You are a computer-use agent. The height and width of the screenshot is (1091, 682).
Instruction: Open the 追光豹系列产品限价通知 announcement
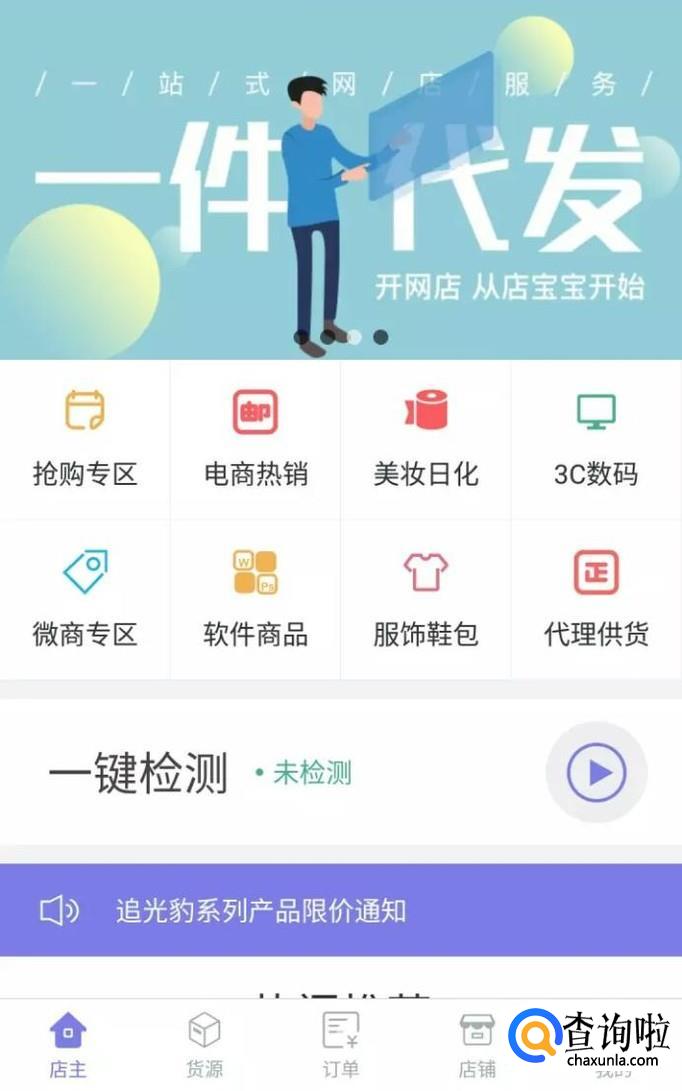coord(341,910)
